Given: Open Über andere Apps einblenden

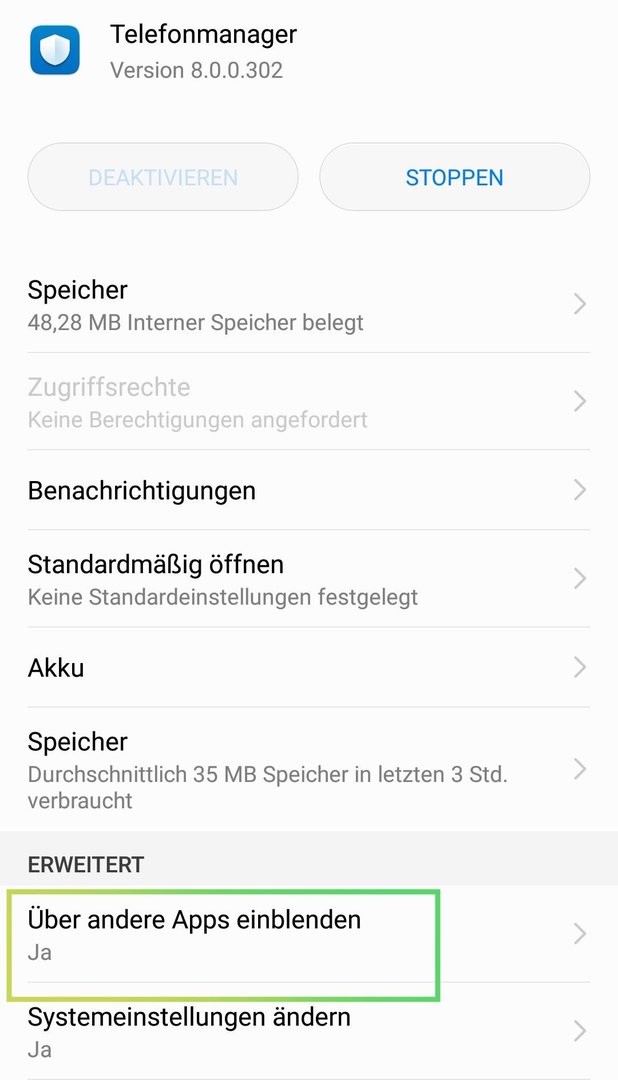Looking at the screenshot, I should click(x=309, y=934).
